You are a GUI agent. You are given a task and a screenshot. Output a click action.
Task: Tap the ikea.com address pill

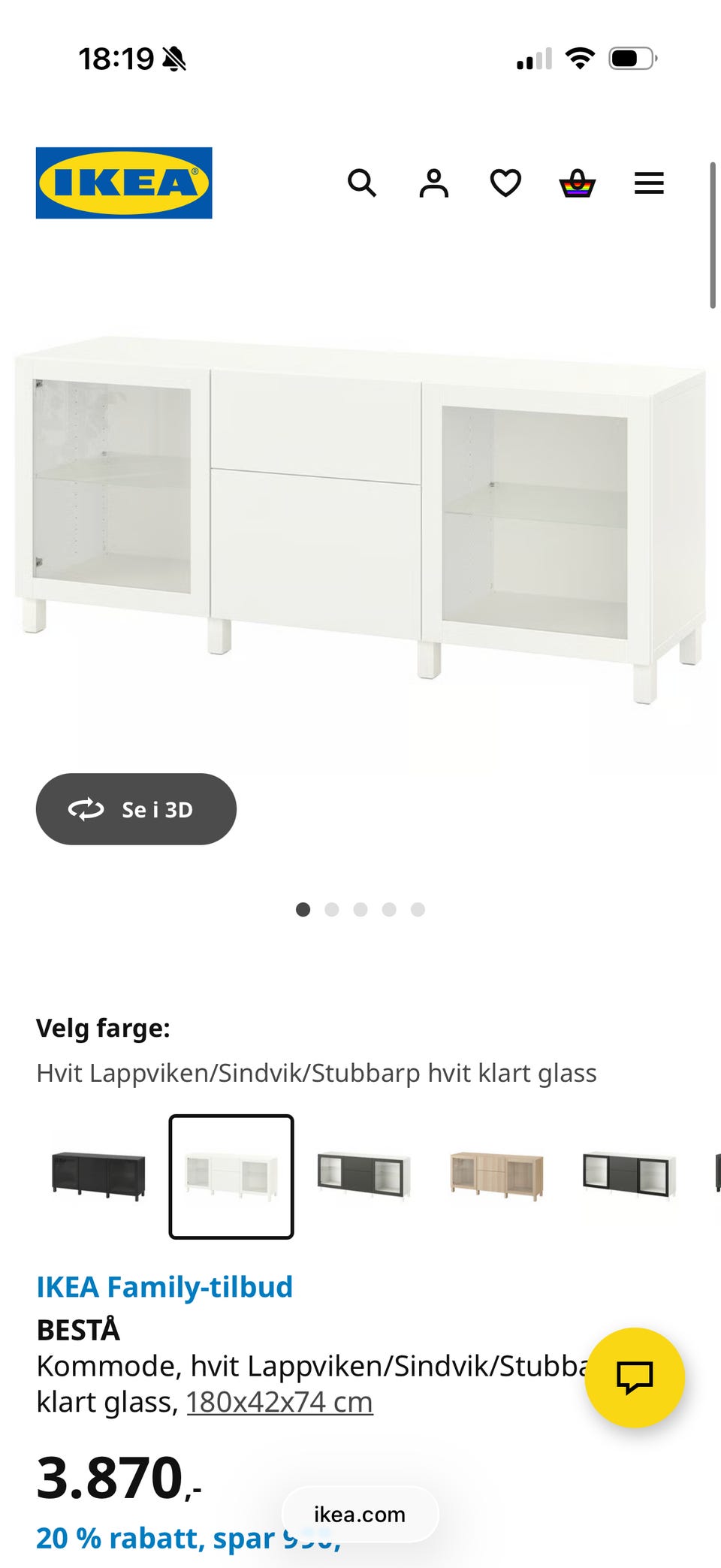(359, 1514)
